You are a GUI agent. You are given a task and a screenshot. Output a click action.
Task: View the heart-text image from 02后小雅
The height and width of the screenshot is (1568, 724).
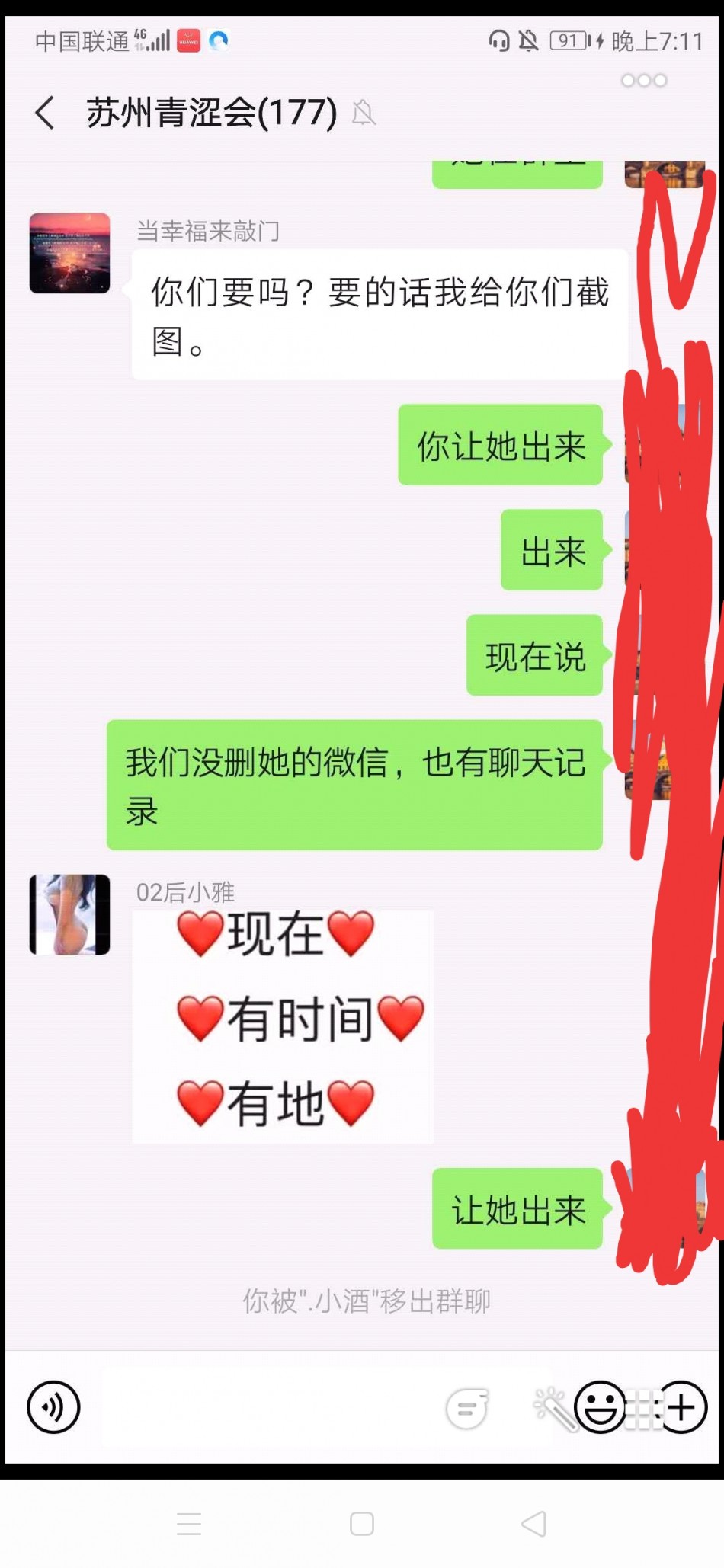283,1026
